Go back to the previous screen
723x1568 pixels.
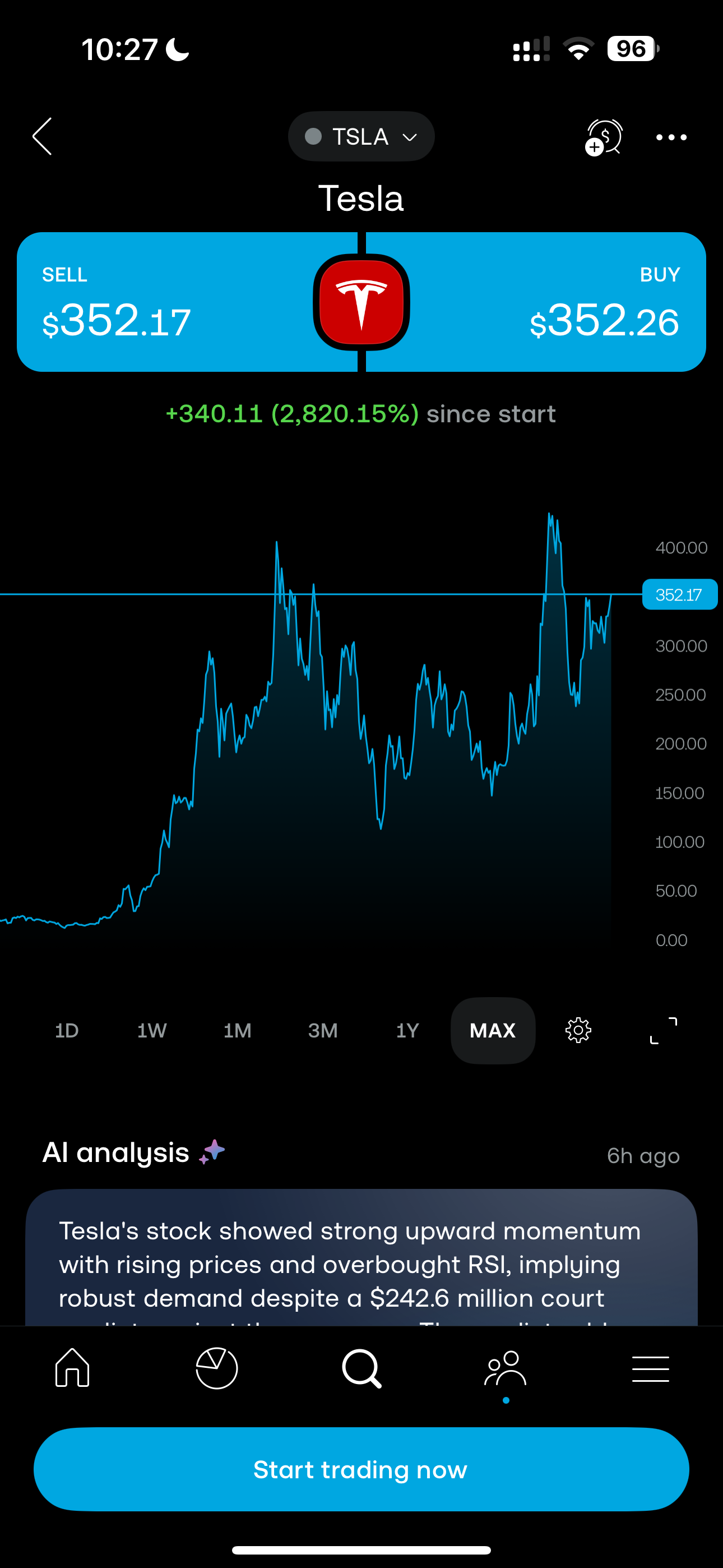pyautogui.click(x=43, y=136)
